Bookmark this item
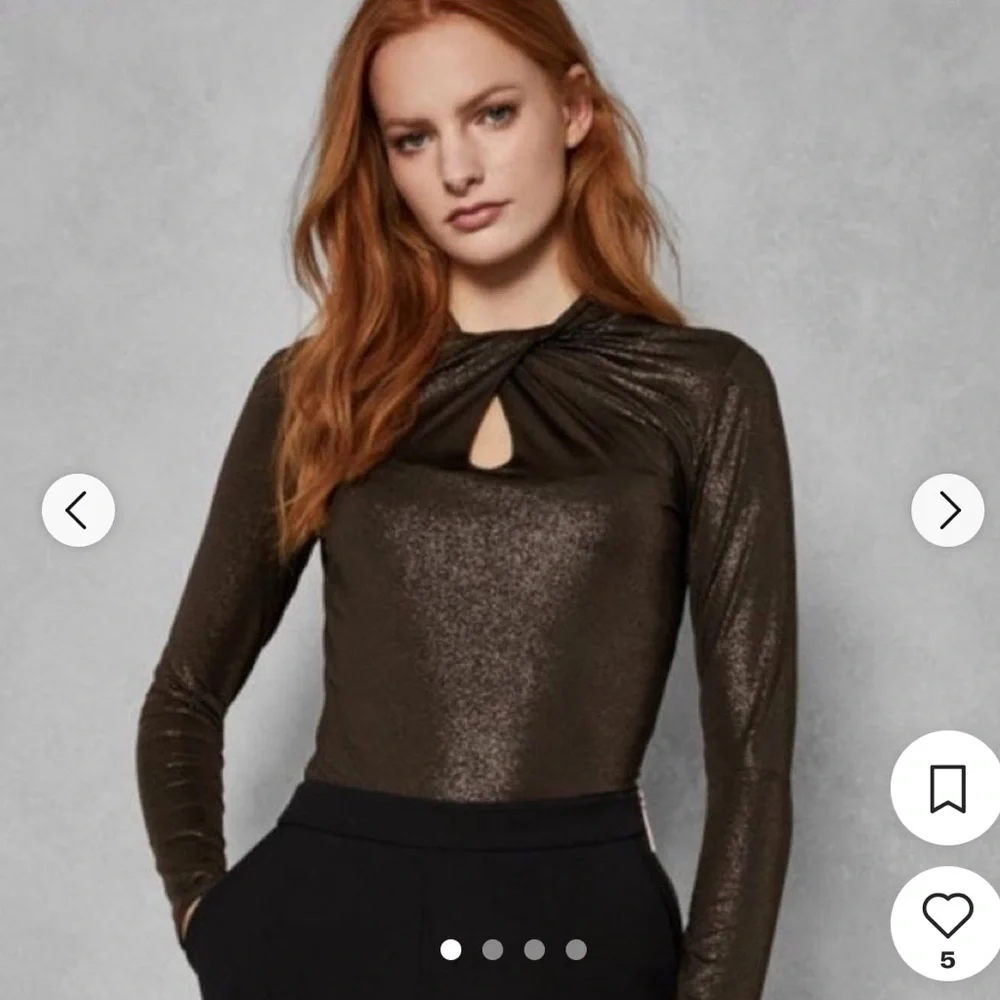1000x1000 pixels. tap(947, 788)
